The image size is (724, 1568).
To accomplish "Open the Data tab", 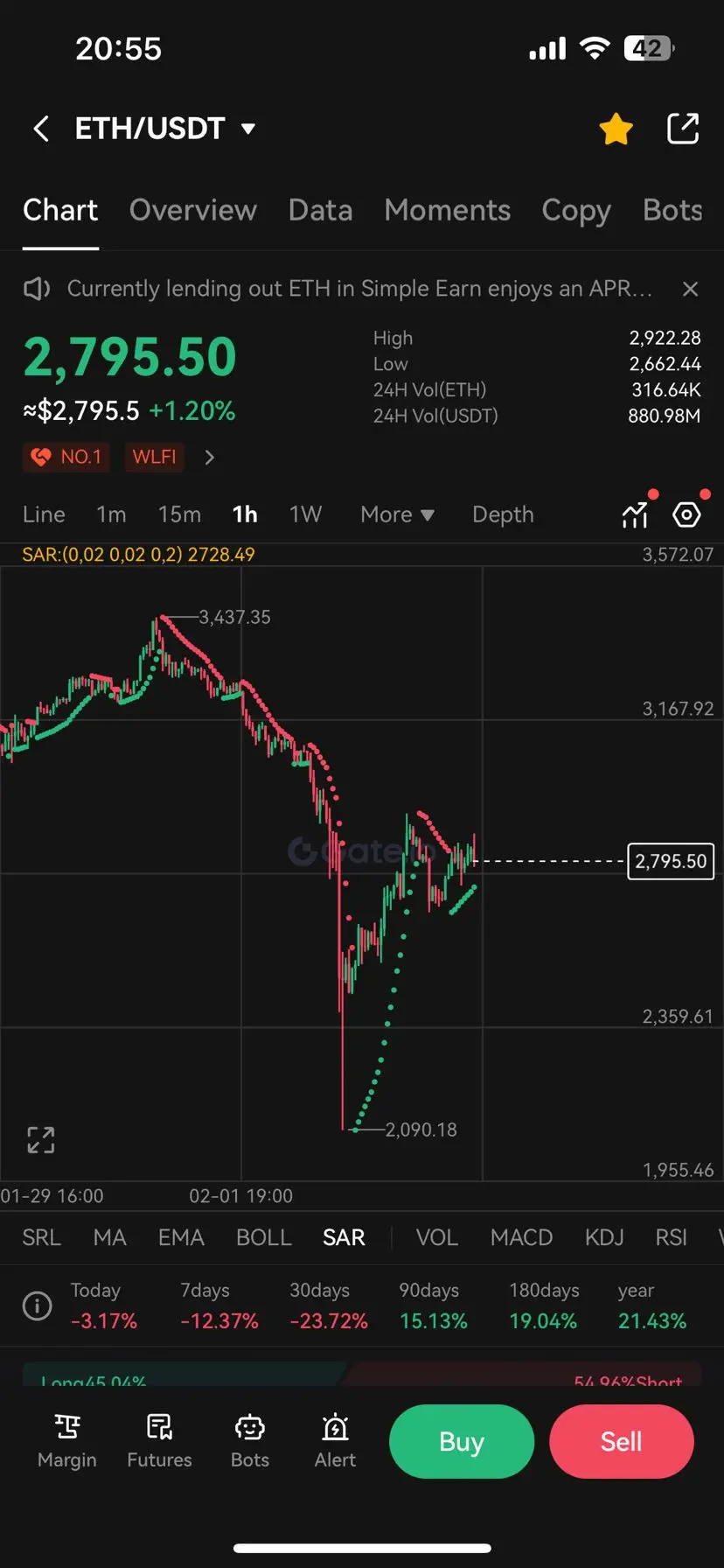I will click(321, 210).
